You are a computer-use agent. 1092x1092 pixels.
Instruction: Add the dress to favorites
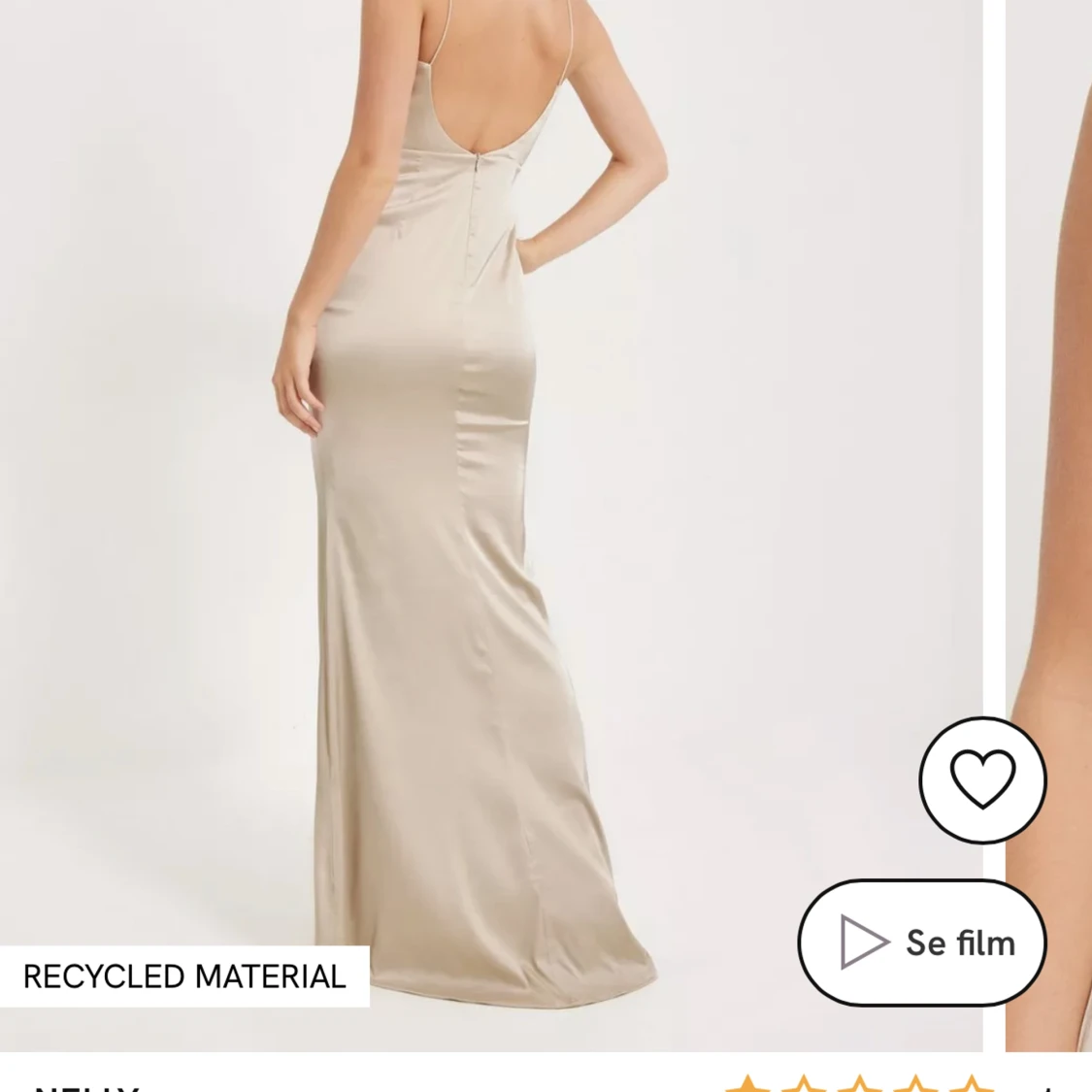click(982, 779)
